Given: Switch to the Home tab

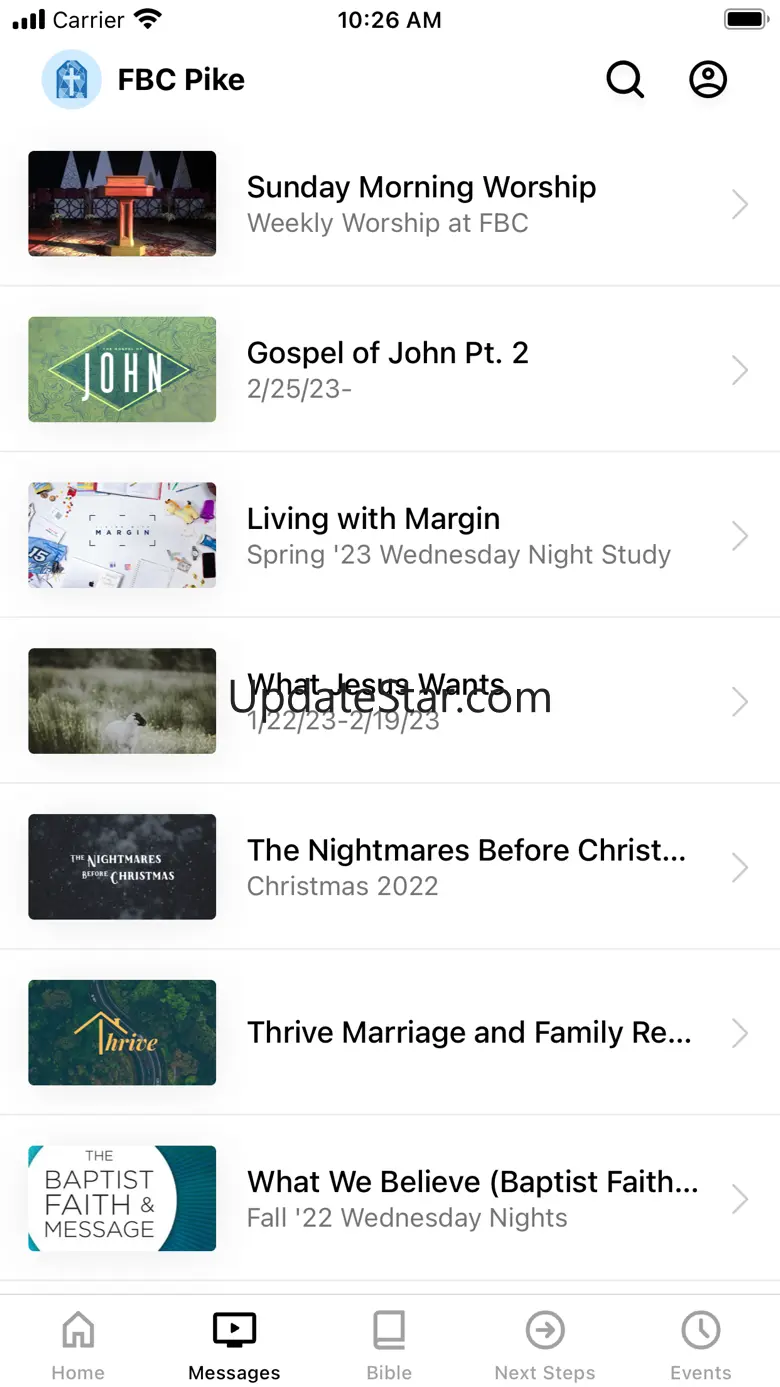Looking at the screenshot, I should (x=78, y=1345).
